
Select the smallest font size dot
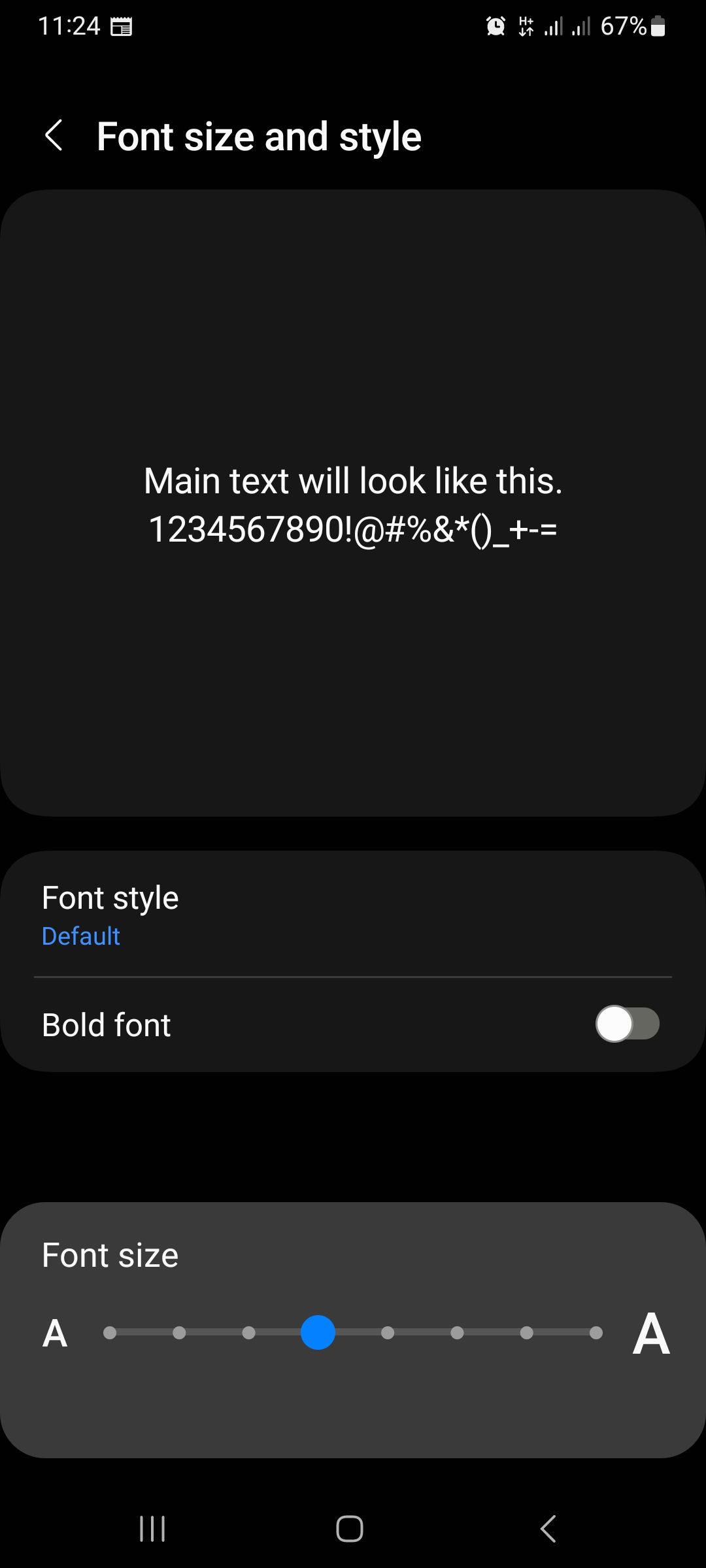(109, 1333)
